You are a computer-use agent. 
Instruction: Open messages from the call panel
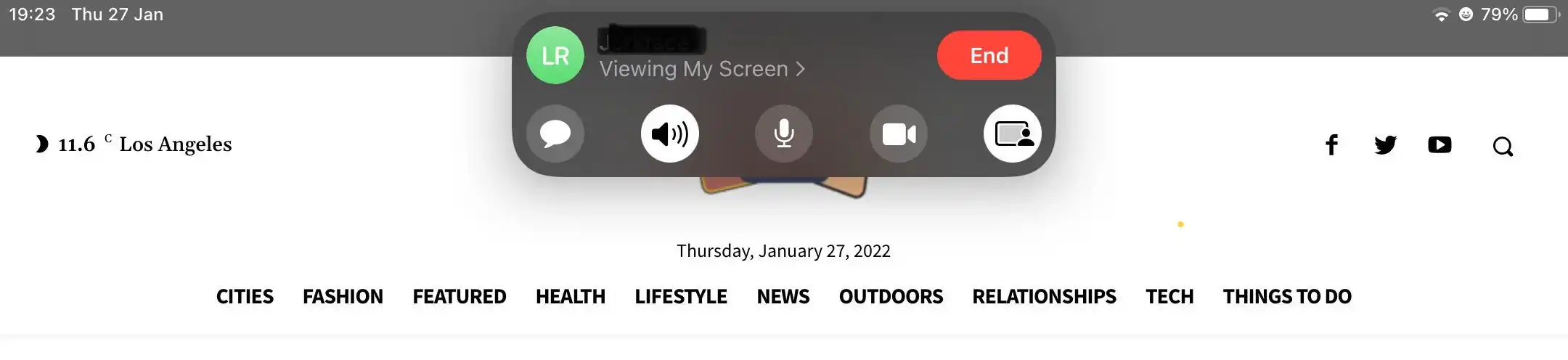click(x=555, y=134)
